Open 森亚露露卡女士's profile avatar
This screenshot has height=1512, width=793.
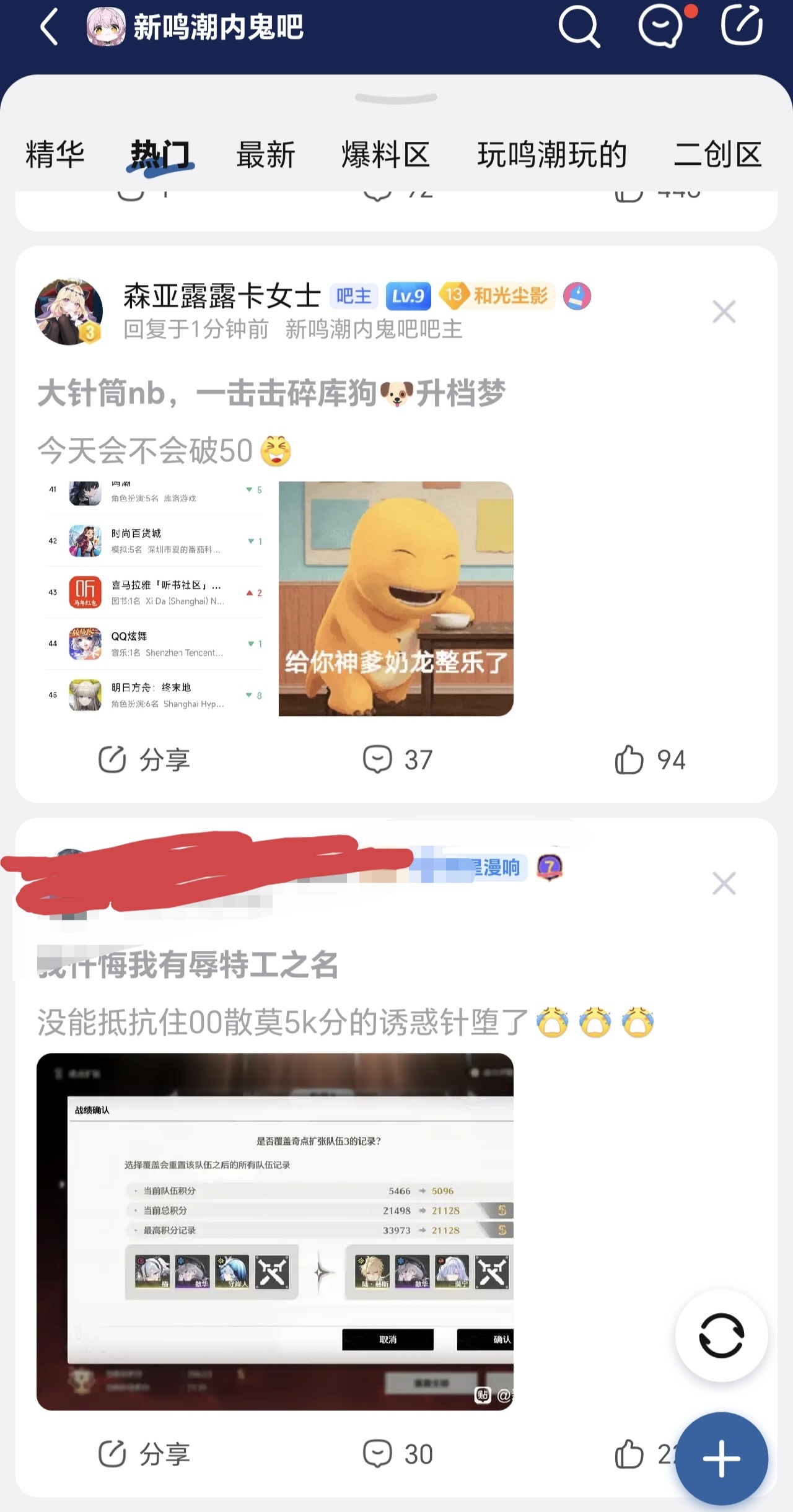pos(69,311)
